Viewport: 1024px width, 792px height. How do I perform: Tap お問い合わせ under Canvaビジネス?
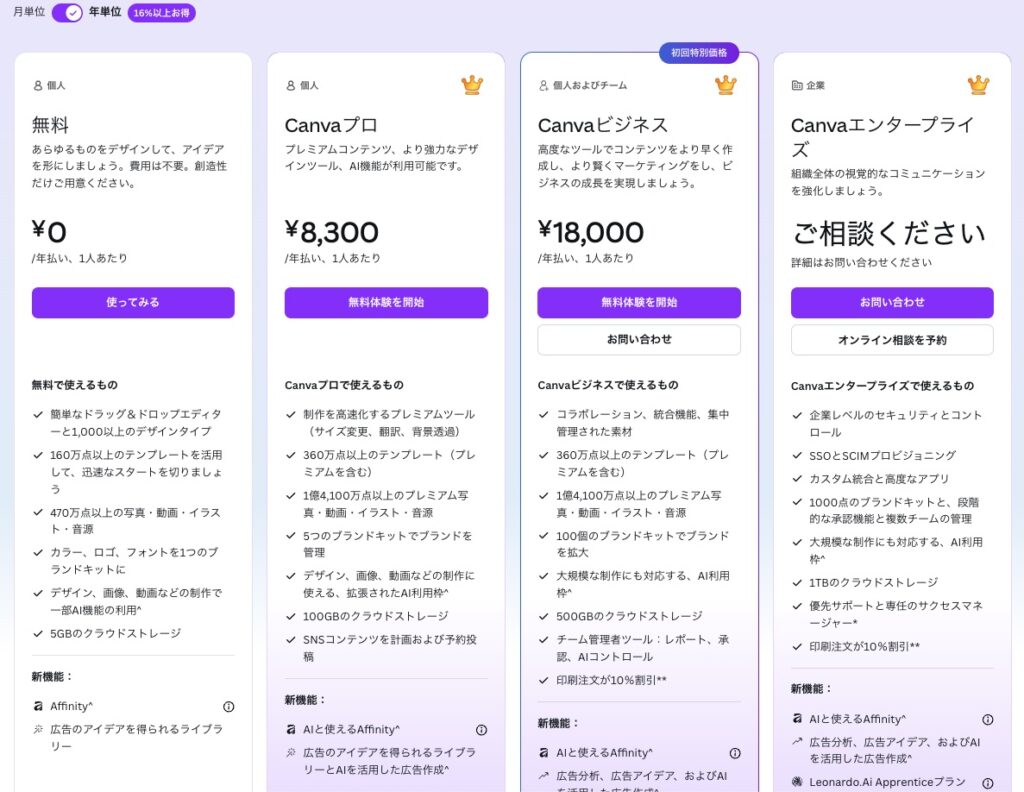point(639,339)
